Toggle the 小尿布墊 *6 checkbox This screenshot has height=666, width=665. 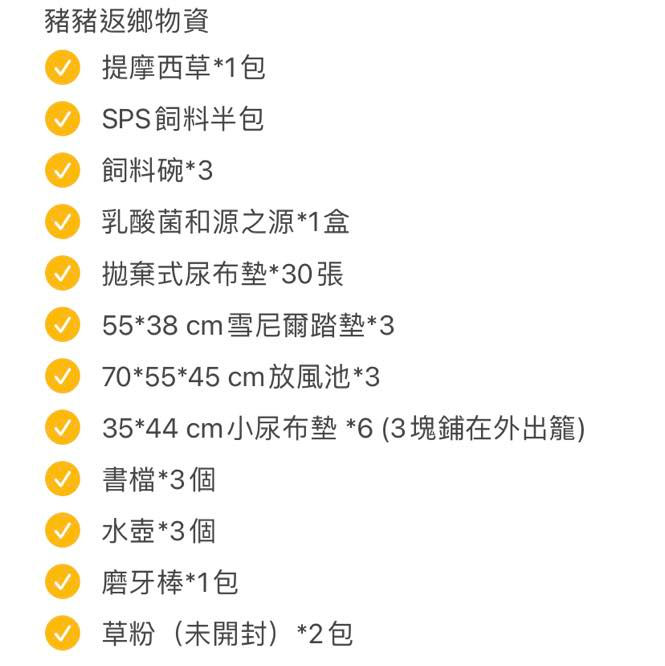click(62, 428)
